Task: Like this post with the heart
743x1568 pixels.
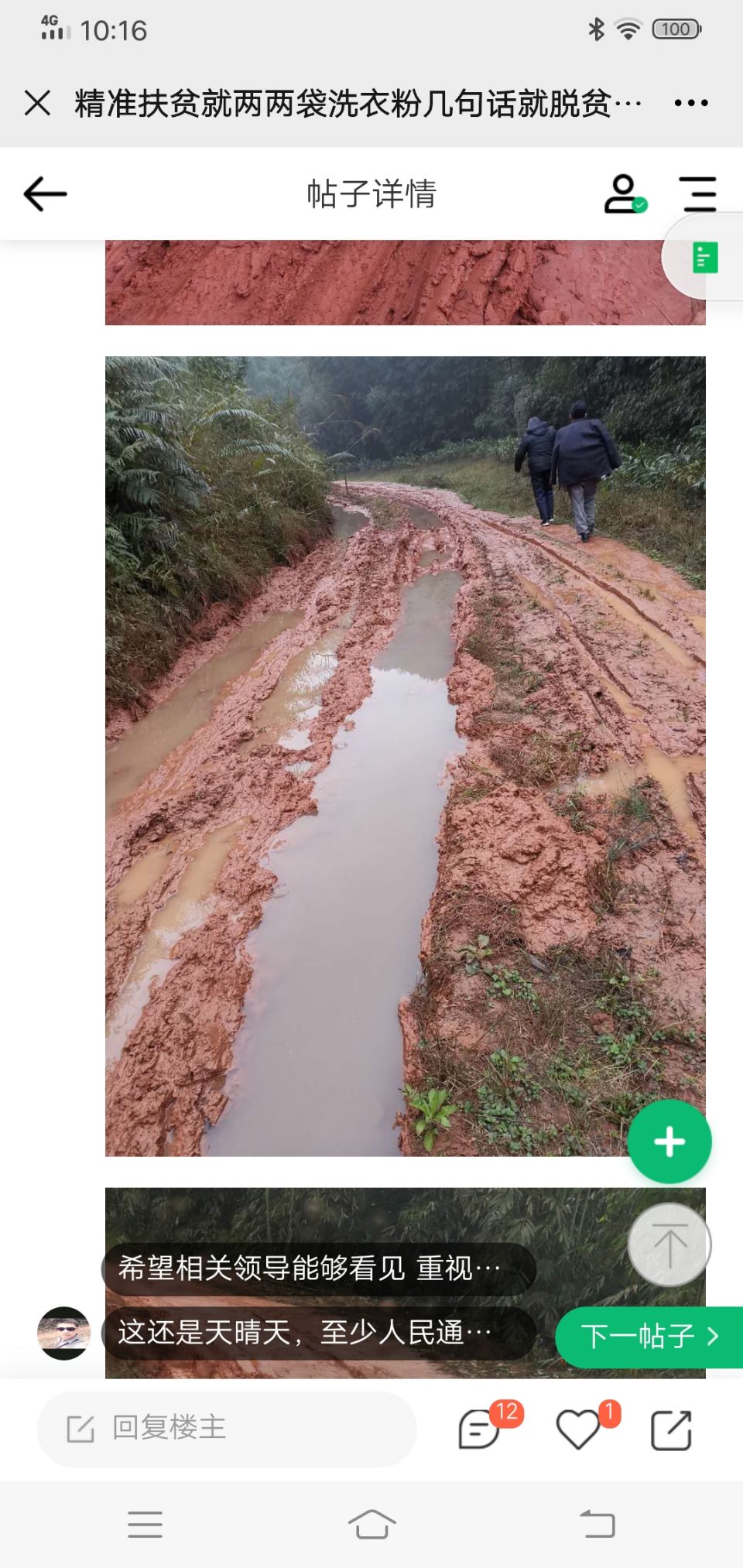Action: [x=579, y=1429]
